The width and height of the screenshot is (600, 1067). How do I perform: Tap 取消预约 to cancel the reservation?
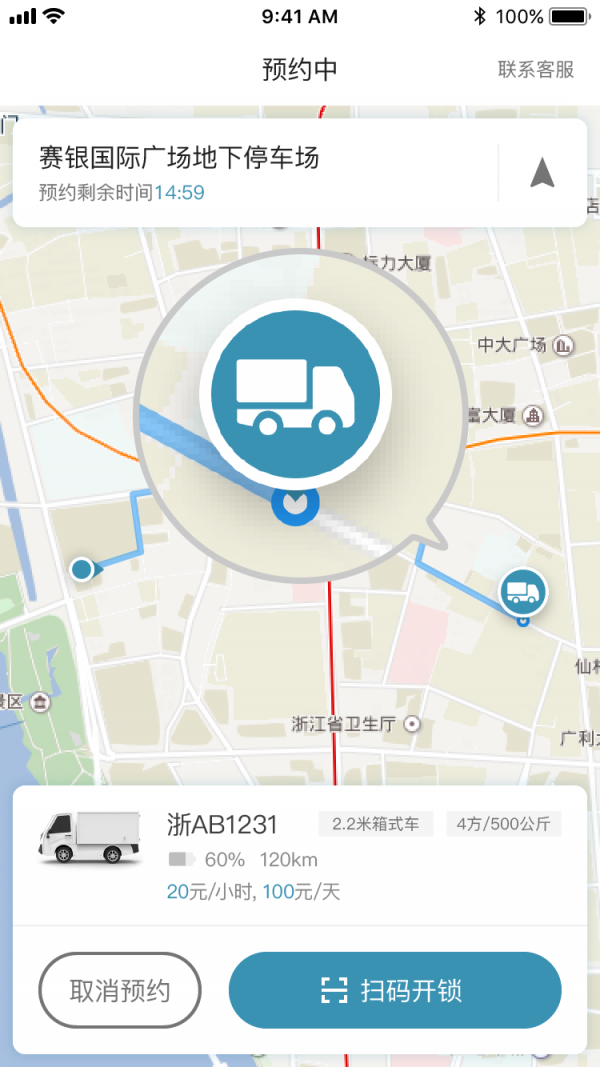pos(120,991)
